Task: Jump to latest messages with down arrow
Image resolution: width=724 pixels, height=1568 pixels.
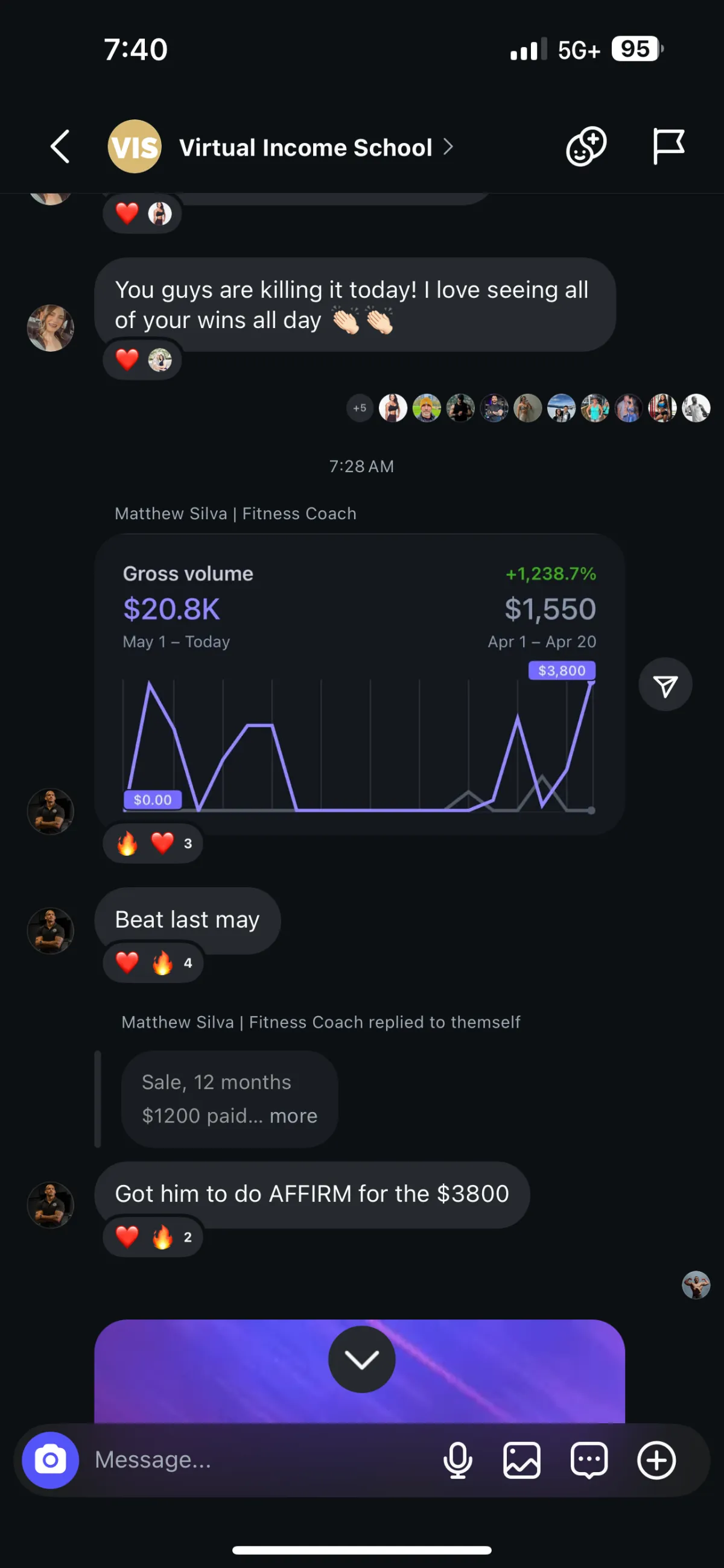Action: tap(361, 1359)
